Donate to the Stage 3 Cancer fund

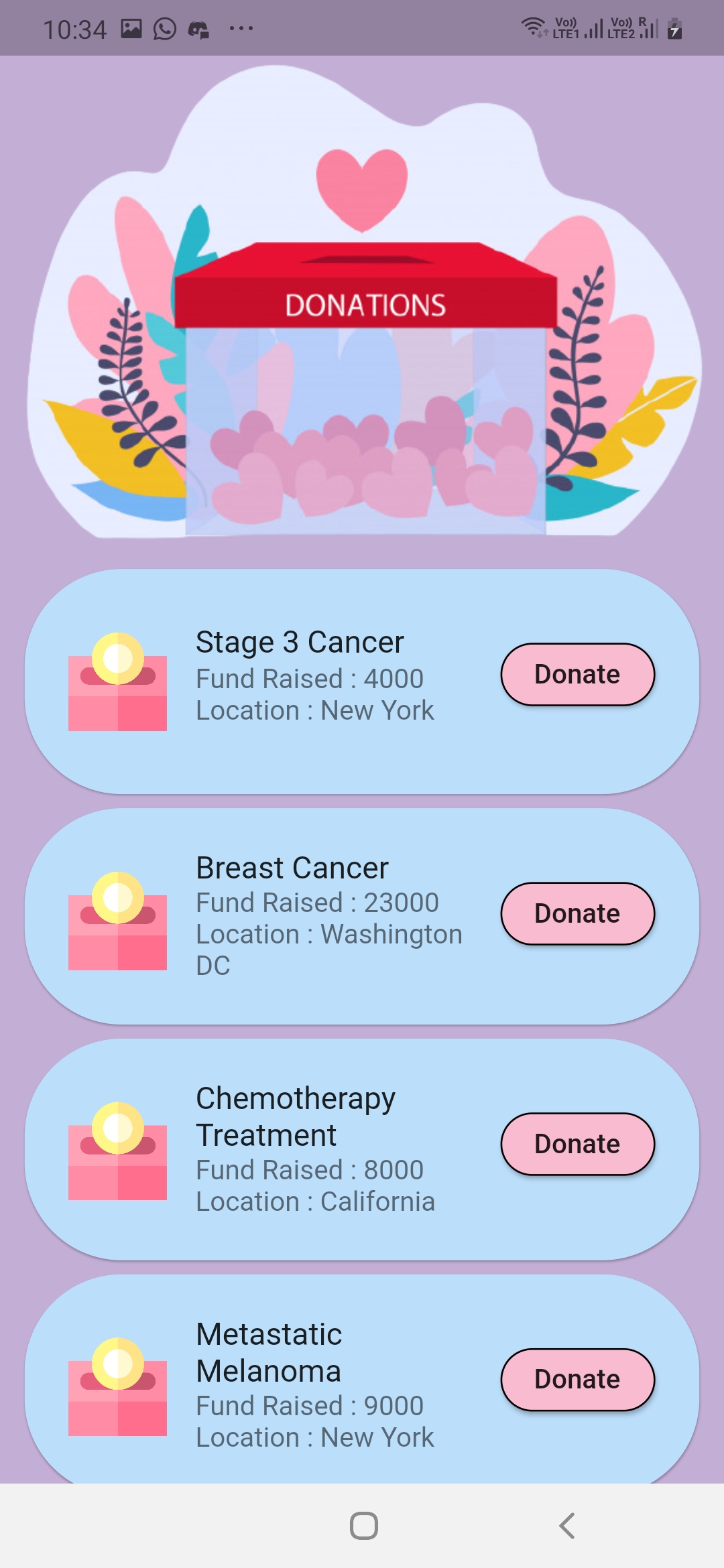click(577, 674)
